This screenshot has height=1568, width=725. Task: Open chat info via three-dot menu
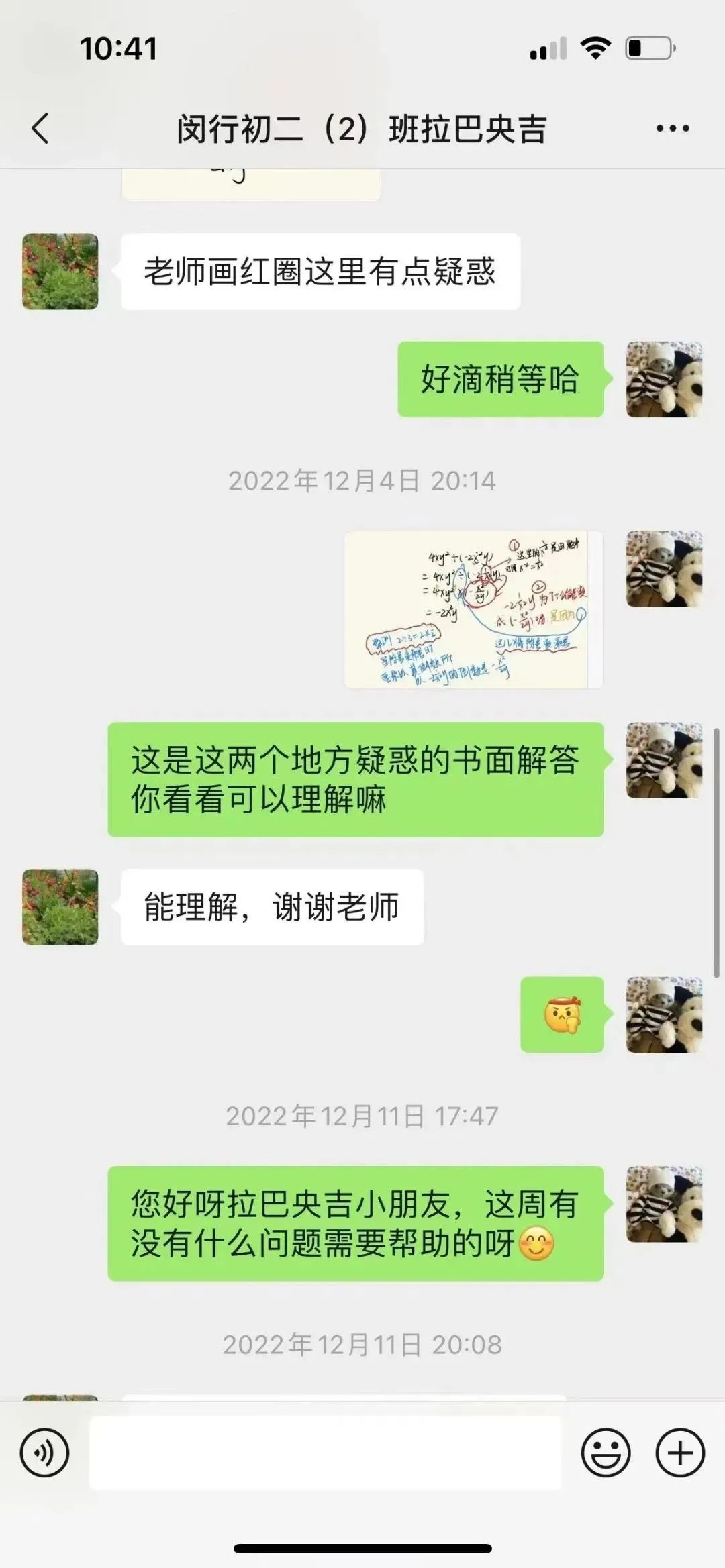pos(672,128)
